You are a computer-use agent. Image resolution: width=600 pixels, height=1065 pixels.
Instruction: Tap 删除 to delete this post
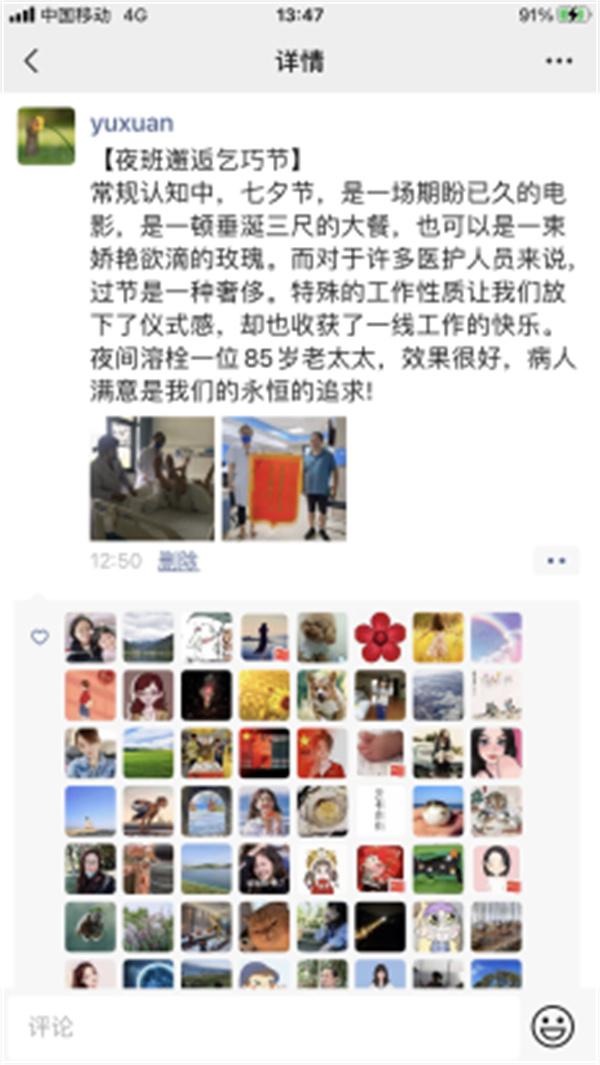coord(178,562)
